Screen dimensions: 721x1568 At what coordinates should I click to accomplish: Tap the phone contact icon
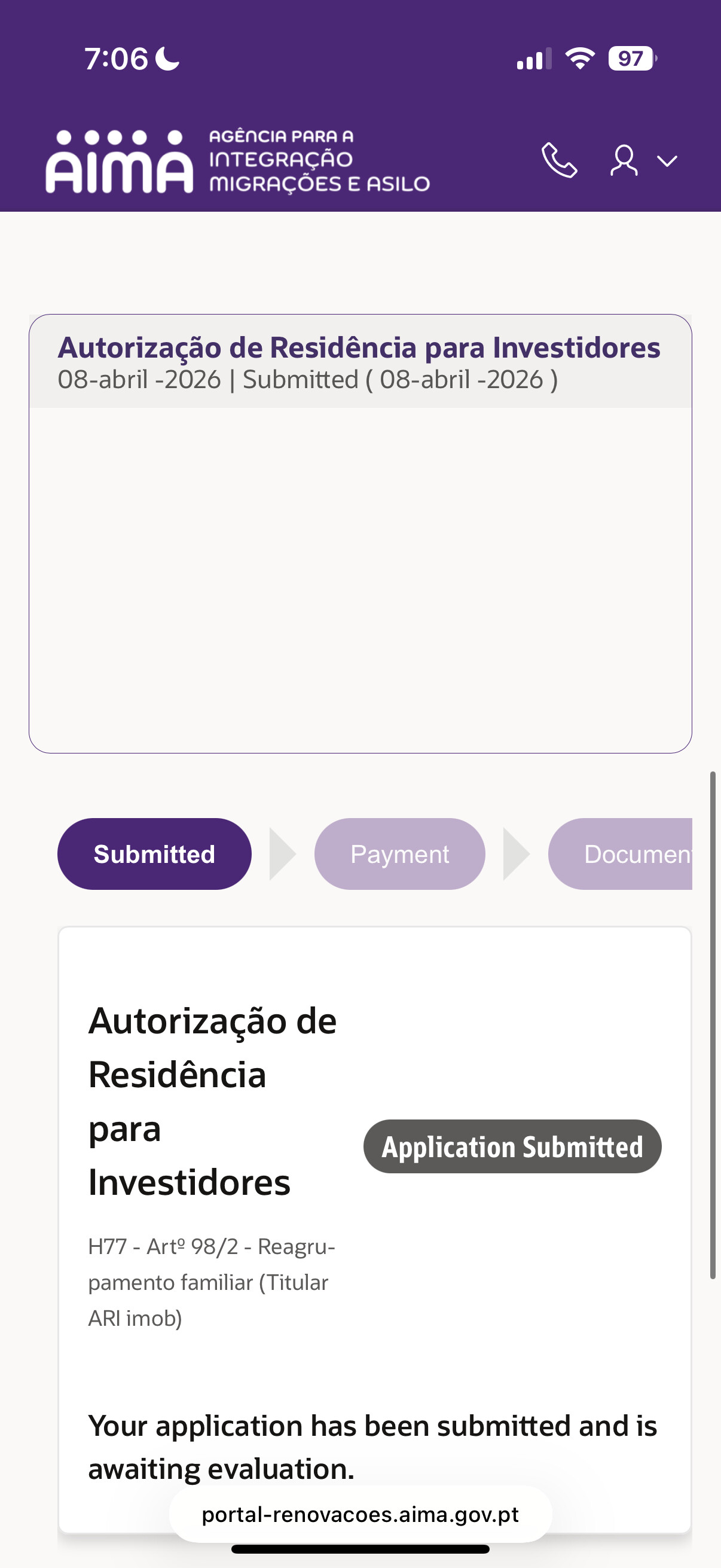click(559, 161)
